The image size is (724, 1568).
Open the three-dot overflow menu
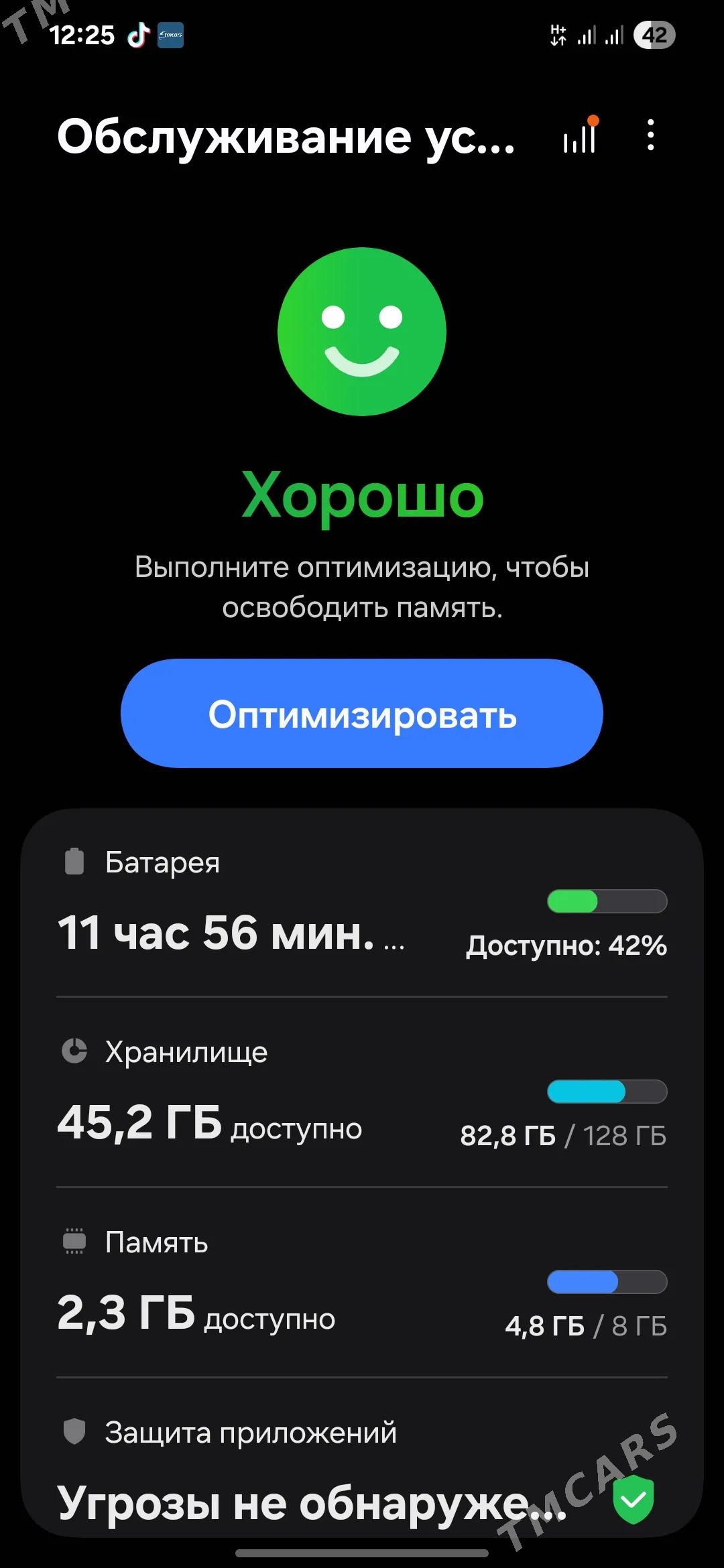coord(650,135)
